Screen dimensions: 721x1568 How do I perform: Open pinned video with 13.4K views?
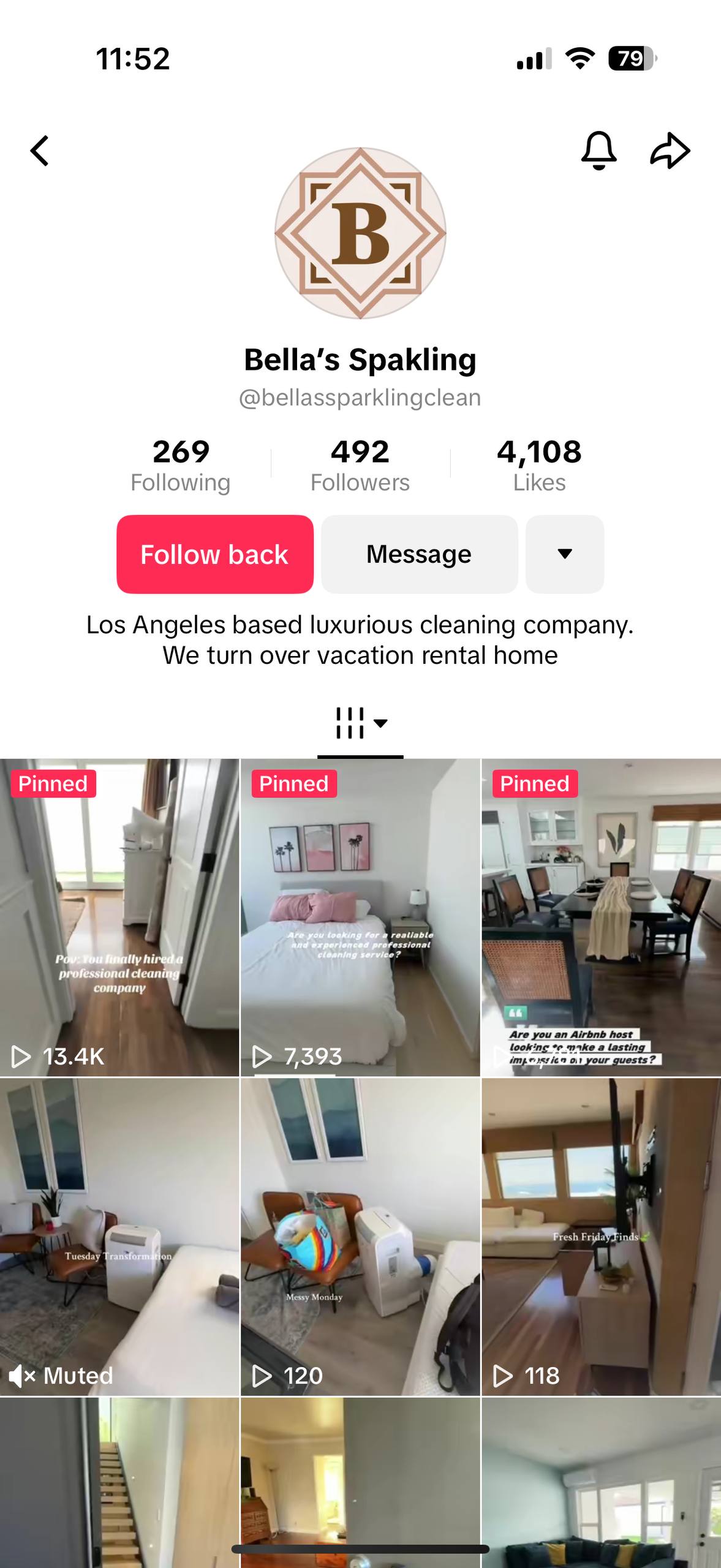(119, 917)
